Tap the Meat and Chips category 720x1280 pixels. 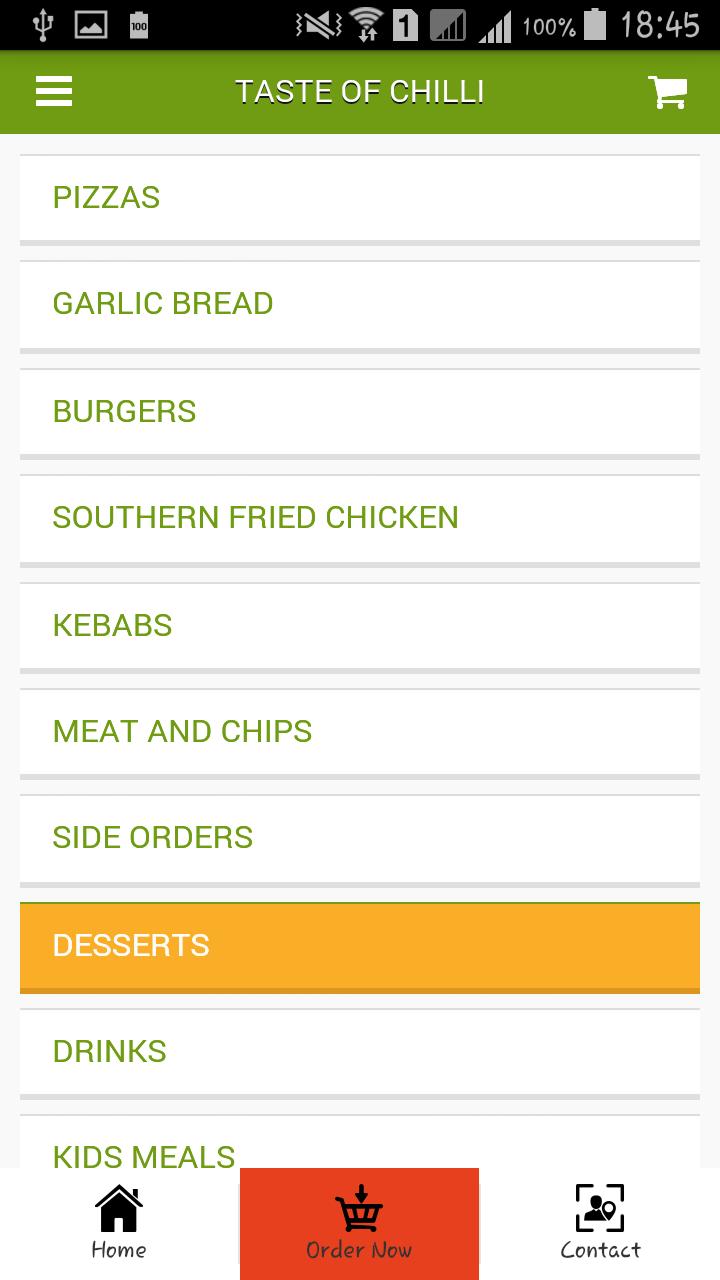coord(360,731)
